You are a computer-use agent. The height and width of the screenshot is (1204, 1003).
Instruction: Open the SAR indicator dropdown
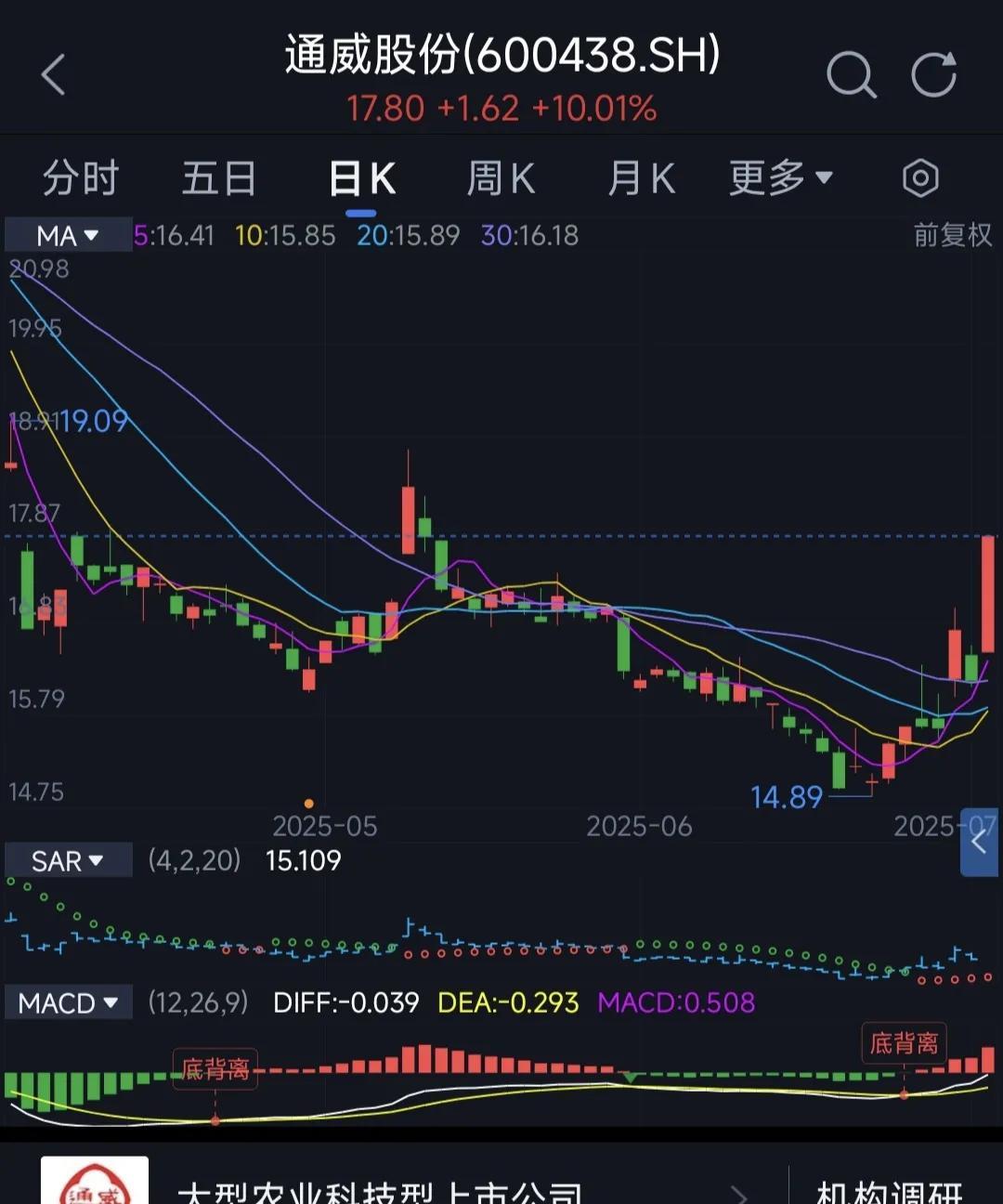tap(68, 861)
